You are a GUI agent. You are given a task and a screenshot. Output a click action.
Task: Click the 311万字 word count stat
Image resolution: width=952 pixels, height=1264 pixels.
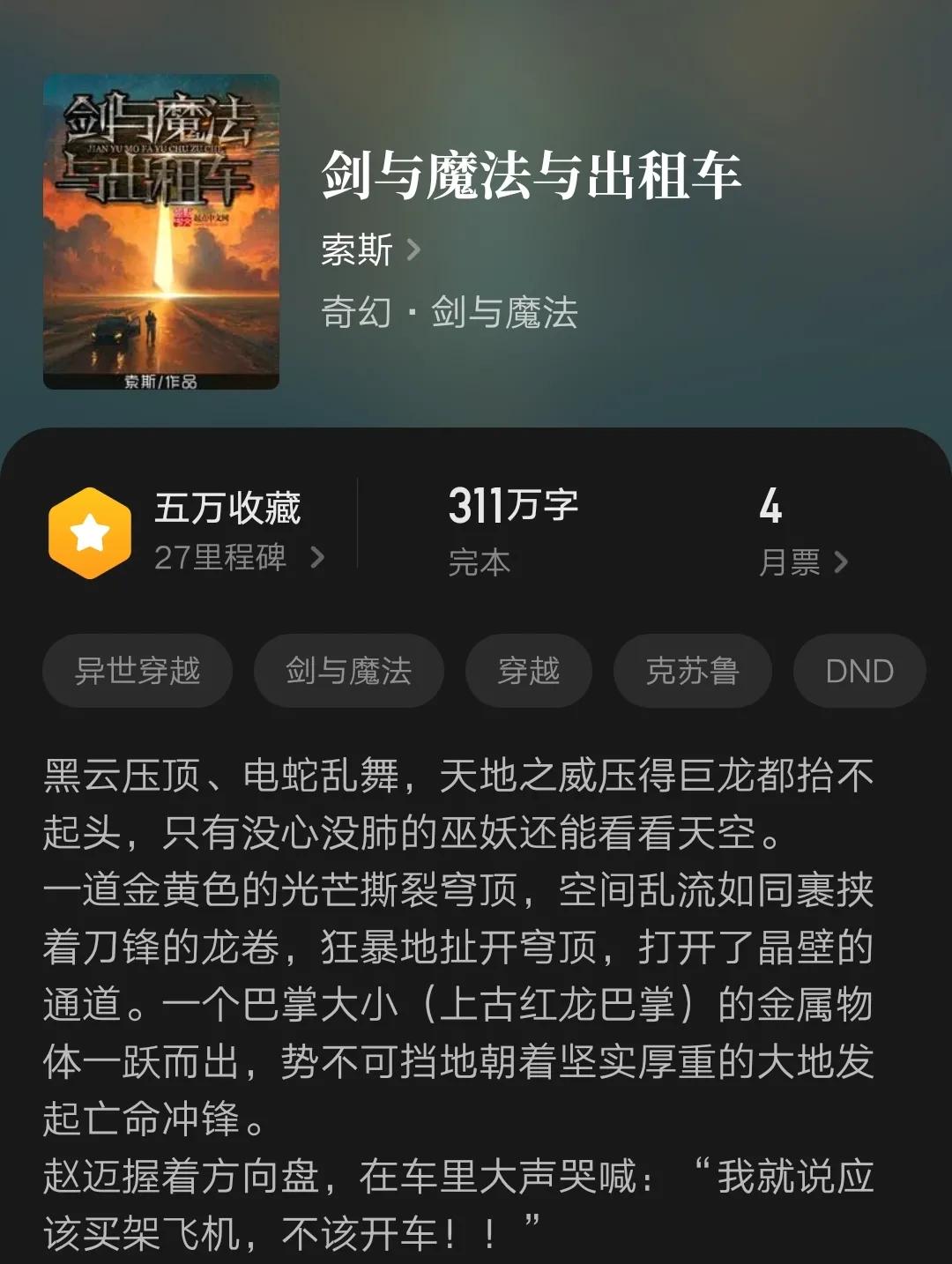[515, 505]
